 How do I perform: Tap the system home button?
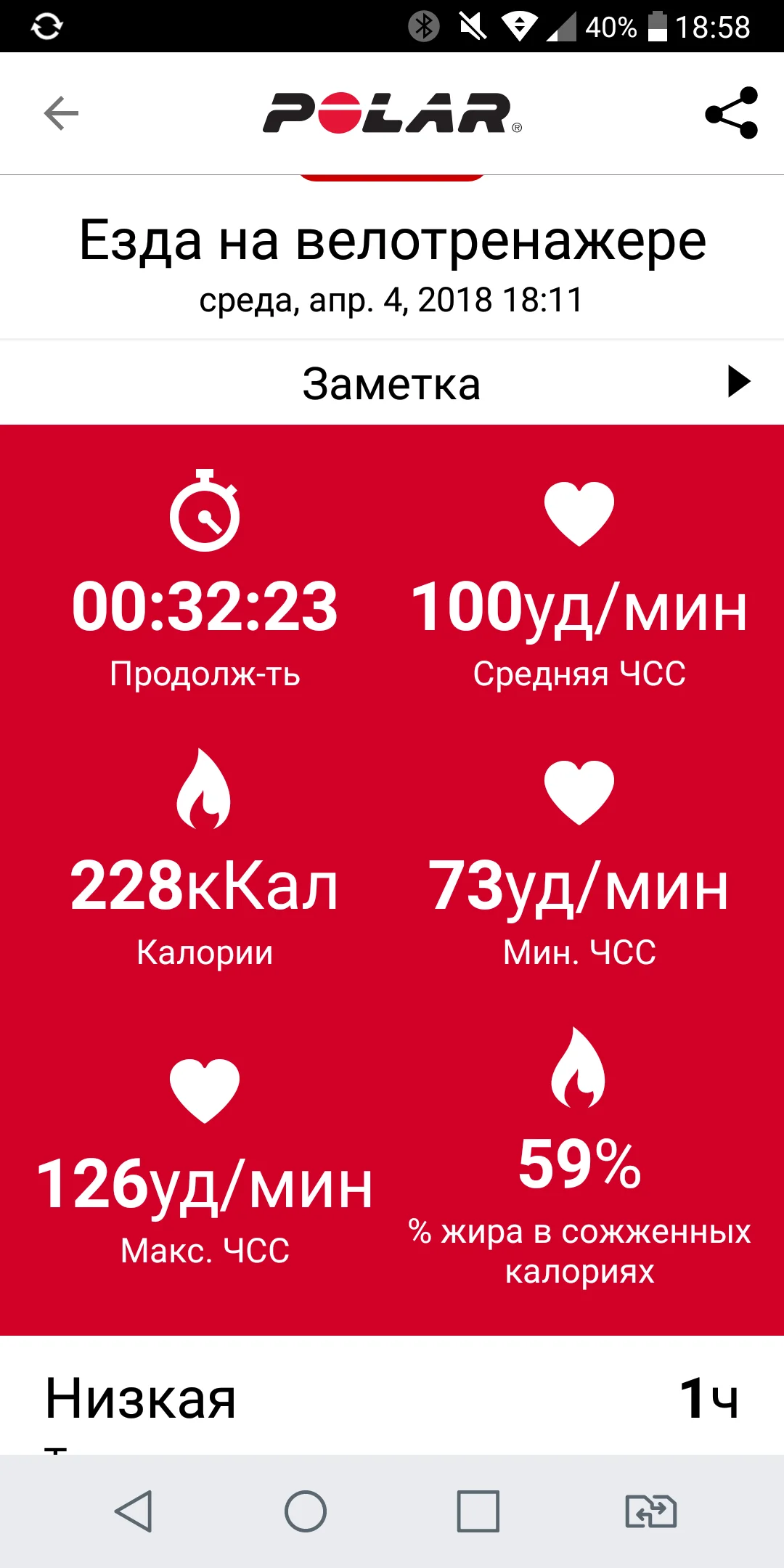point(306,1511)
